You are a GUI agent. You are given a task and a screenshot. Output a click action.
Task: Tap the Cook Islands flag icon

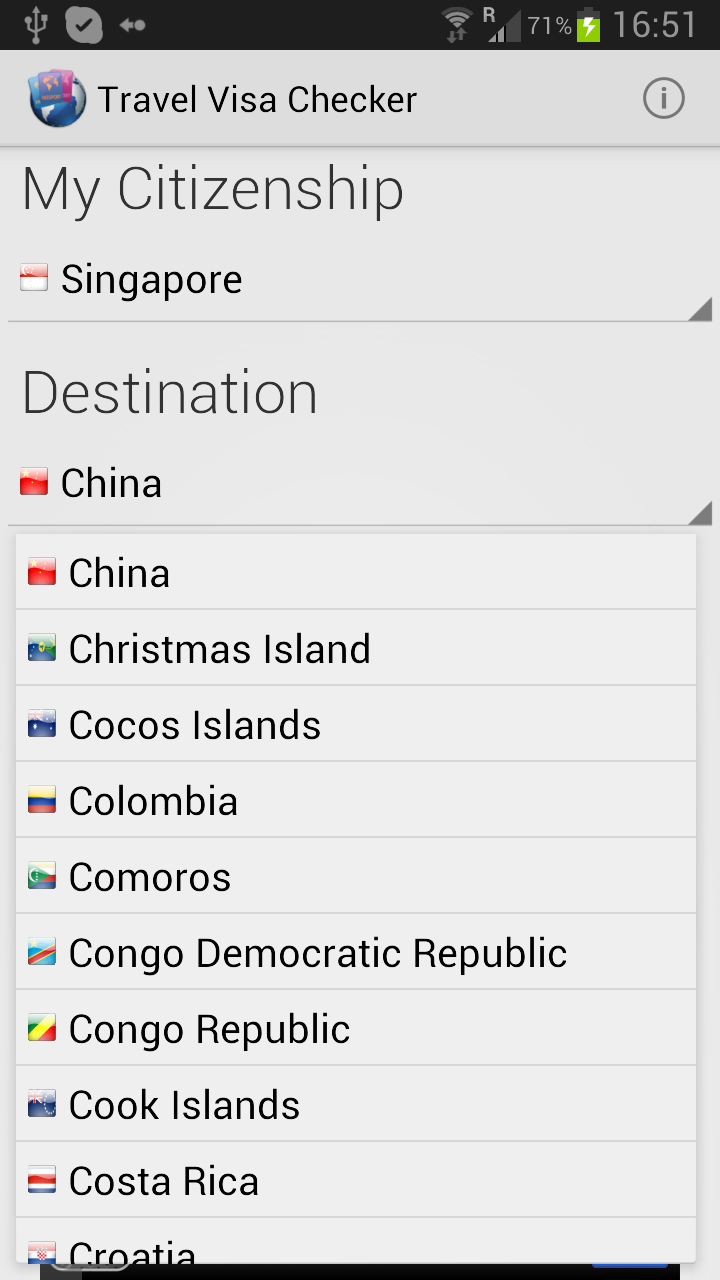click(x=40, y=1104)
